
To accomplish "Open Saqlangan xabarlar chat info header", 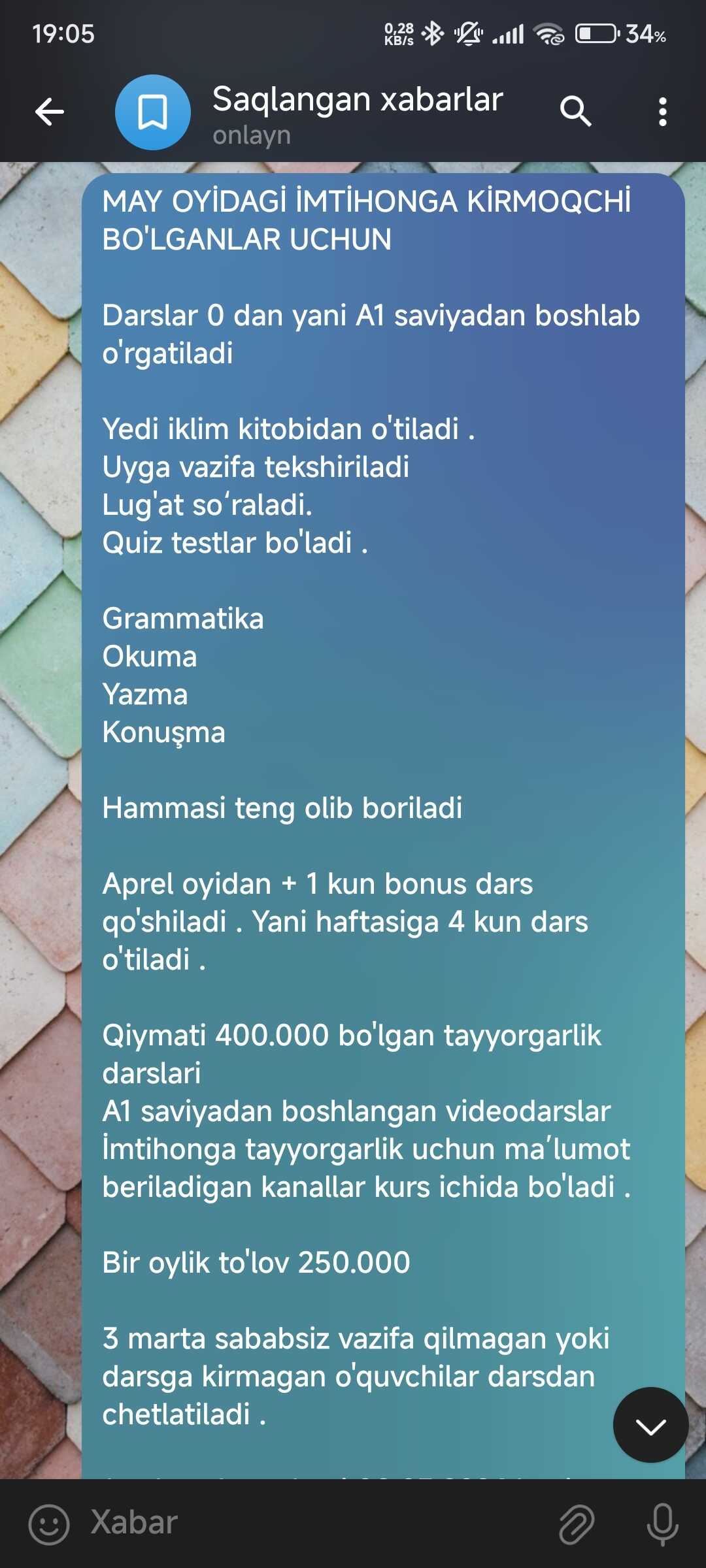I will (x=356, y=113).
